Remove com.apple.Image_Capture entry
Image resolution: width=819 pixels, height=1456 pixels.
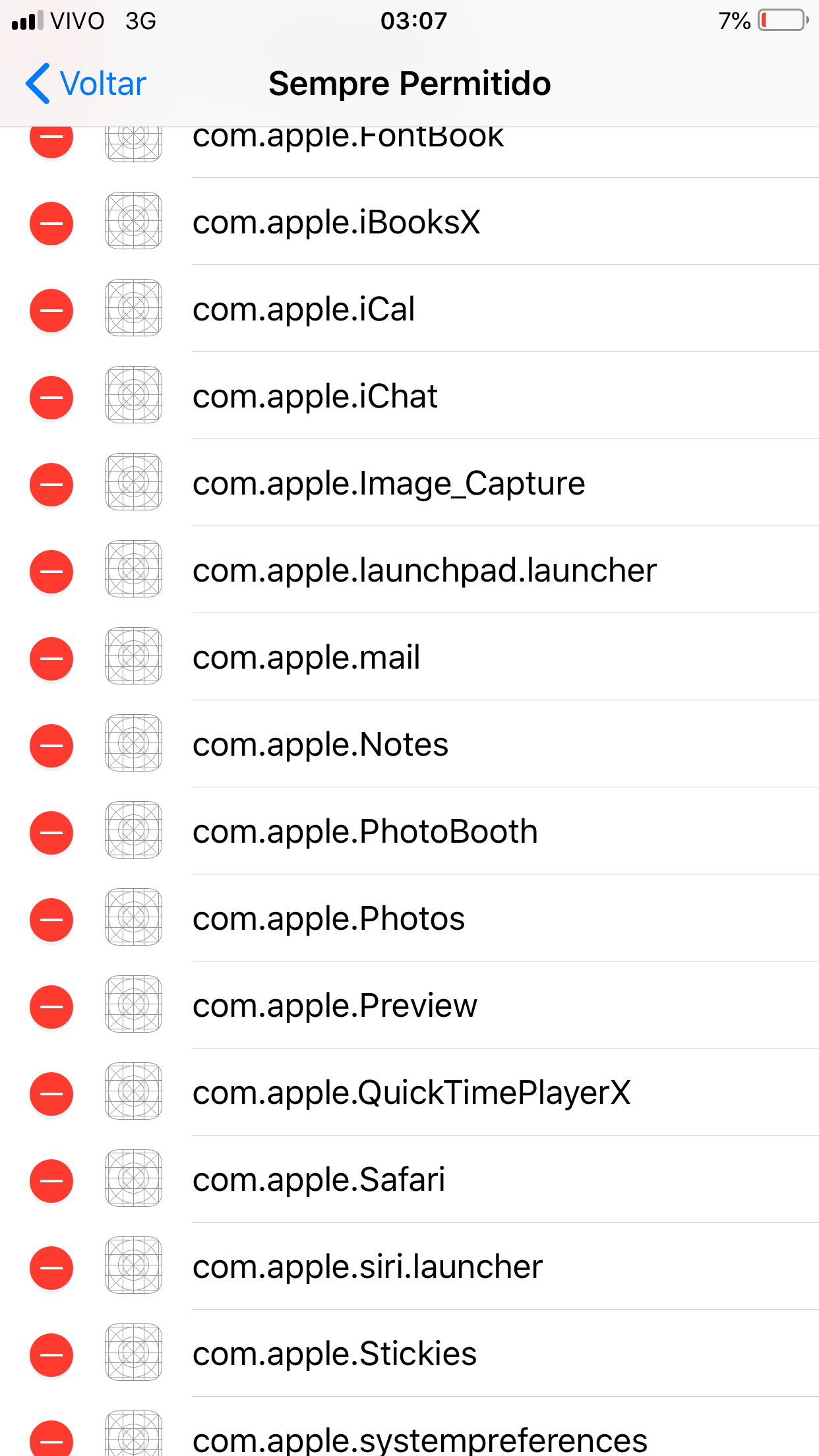(51, 485)
